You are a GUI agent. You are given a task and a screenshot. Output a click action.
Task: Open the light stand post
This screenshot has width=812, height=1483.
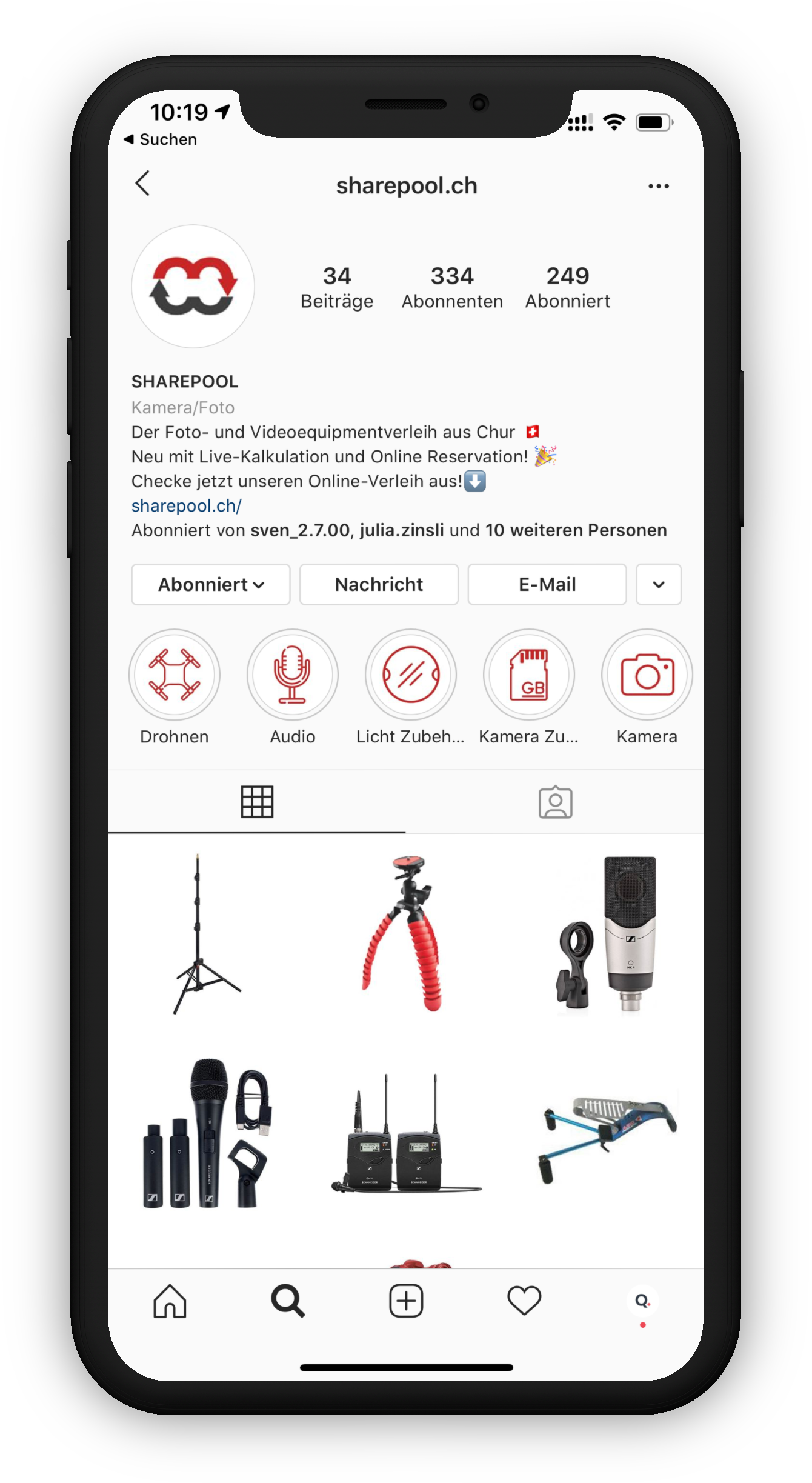coord(207,933)
